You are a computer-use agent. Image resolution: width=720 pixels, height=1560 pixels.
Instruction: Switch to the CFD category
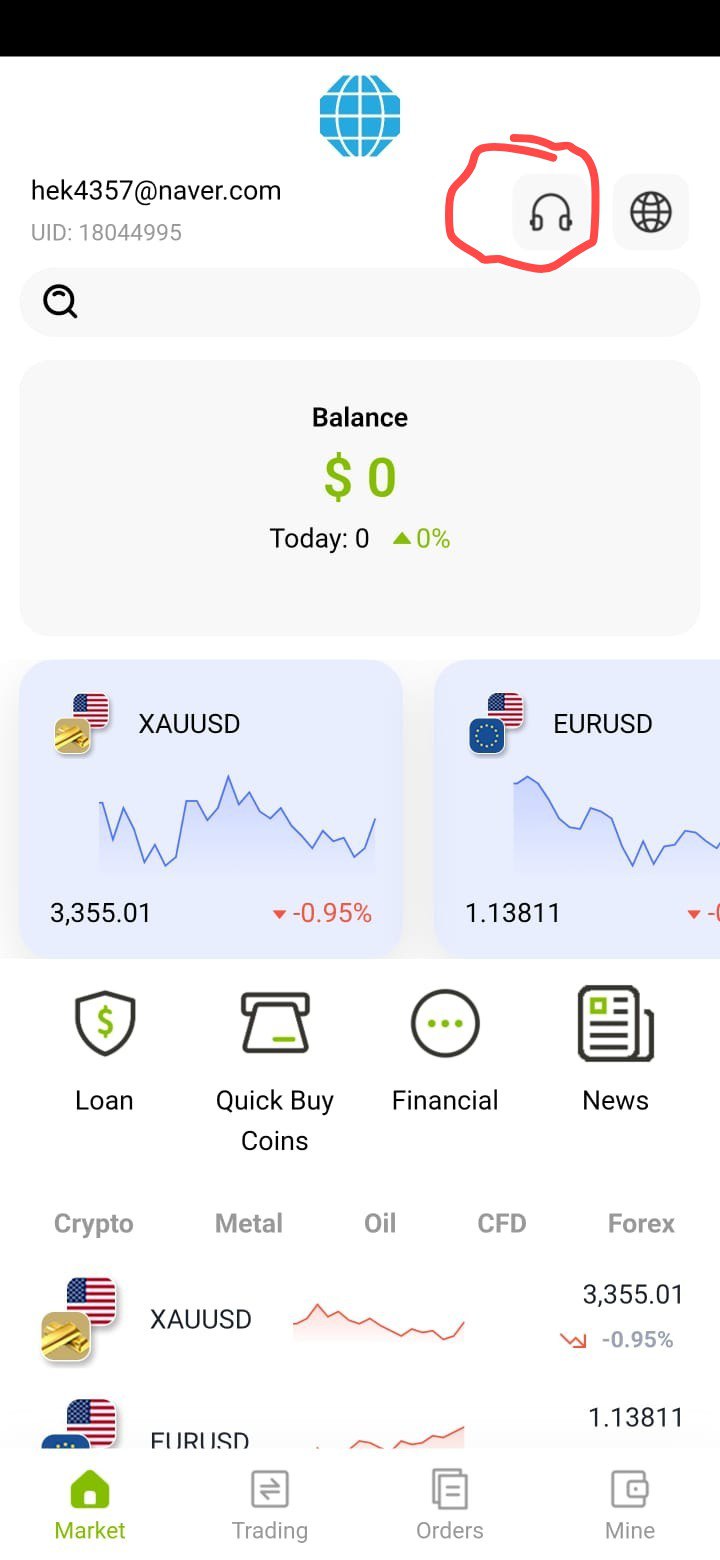[x=502, y=1224]
